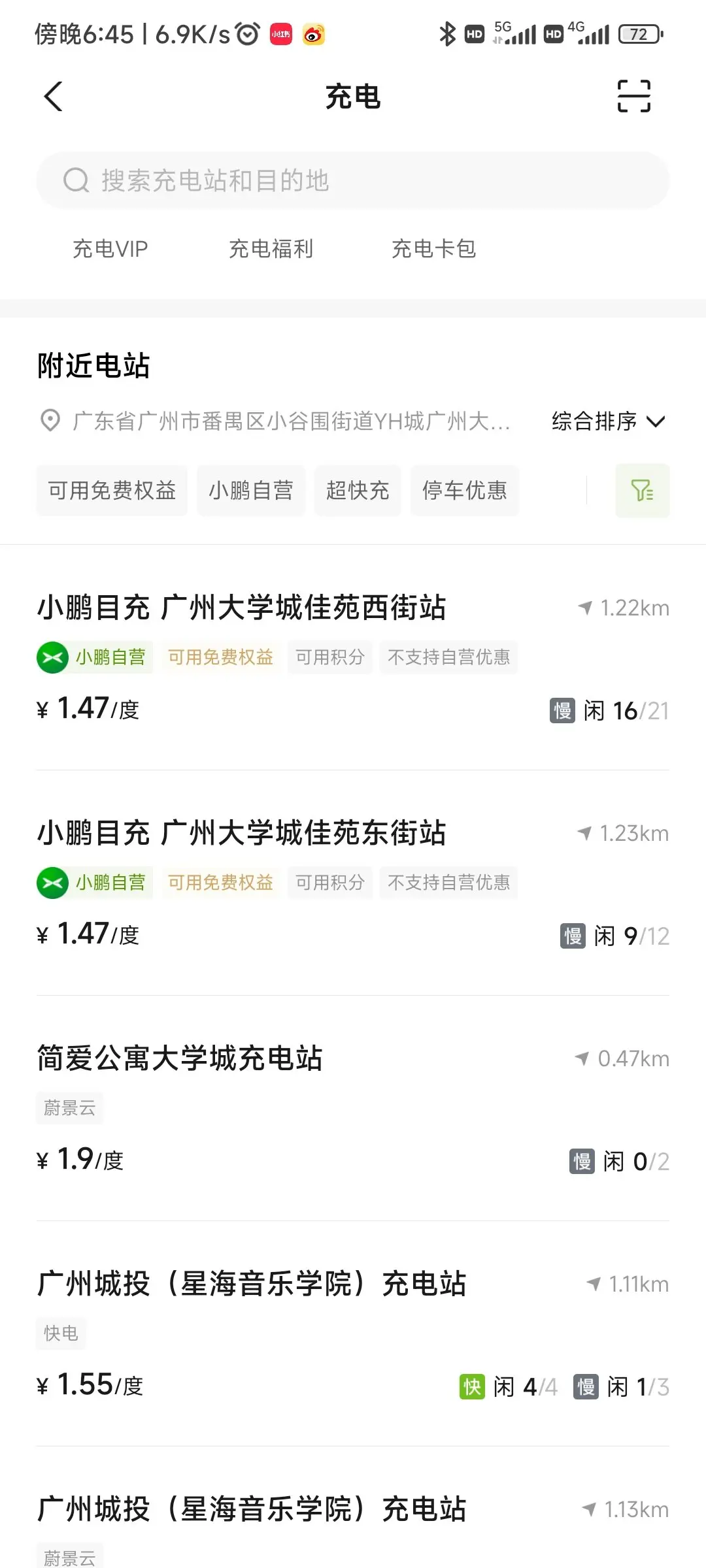
Task: Tap the search box for charging stations
Action: click(353, 180)
